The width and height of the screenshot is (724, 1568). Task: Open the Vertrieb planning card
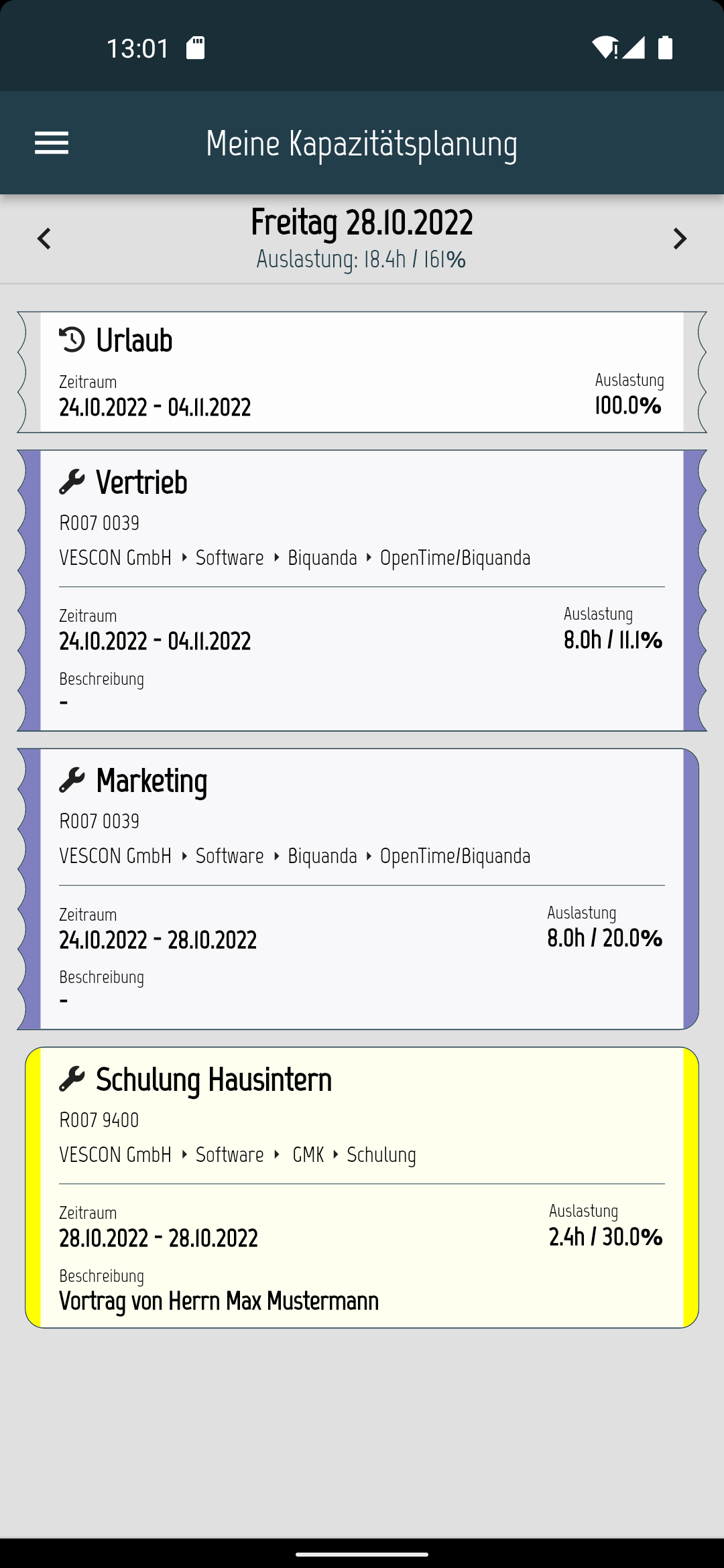pos(362,590)
